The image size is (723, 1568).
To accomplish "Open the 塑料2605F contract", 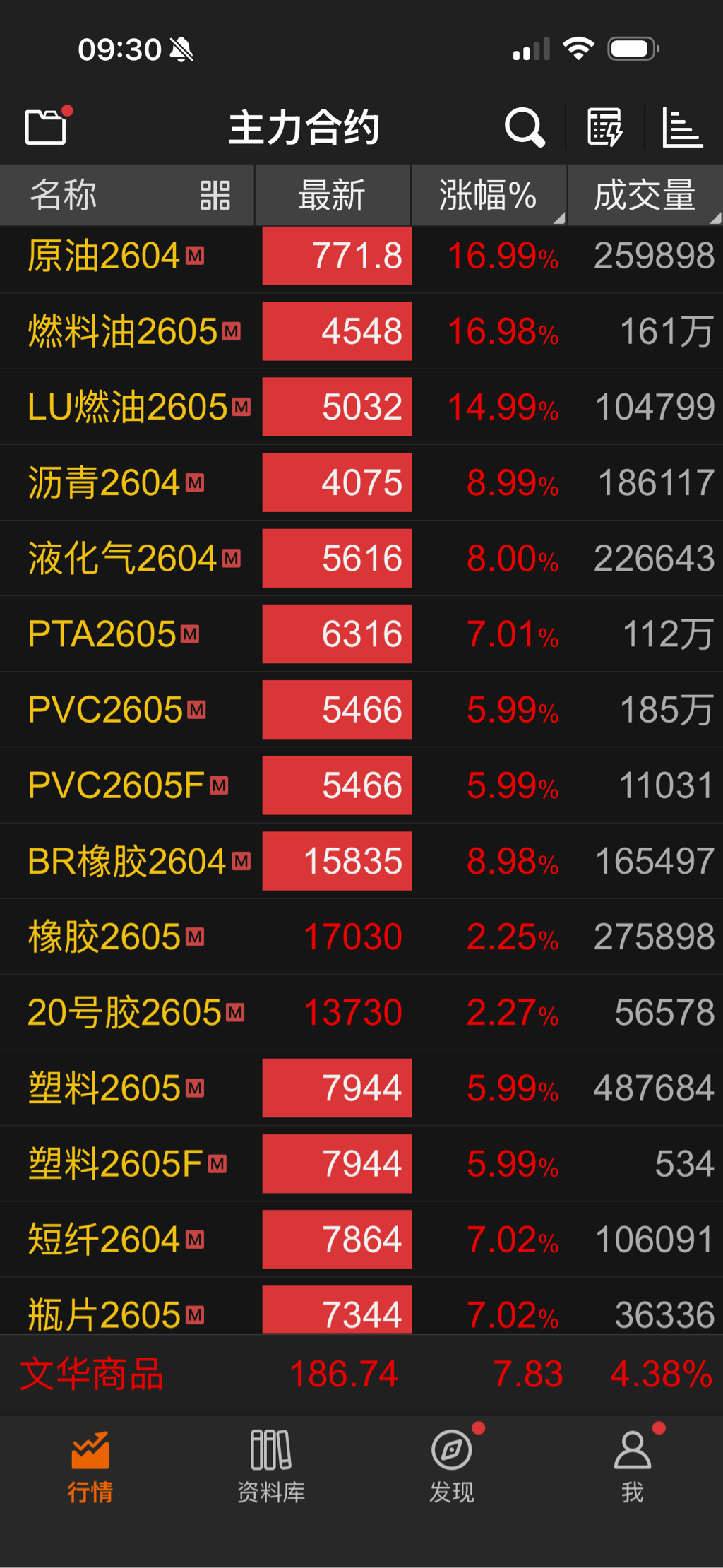I will pyautogui.click(x=361, y=1163).
